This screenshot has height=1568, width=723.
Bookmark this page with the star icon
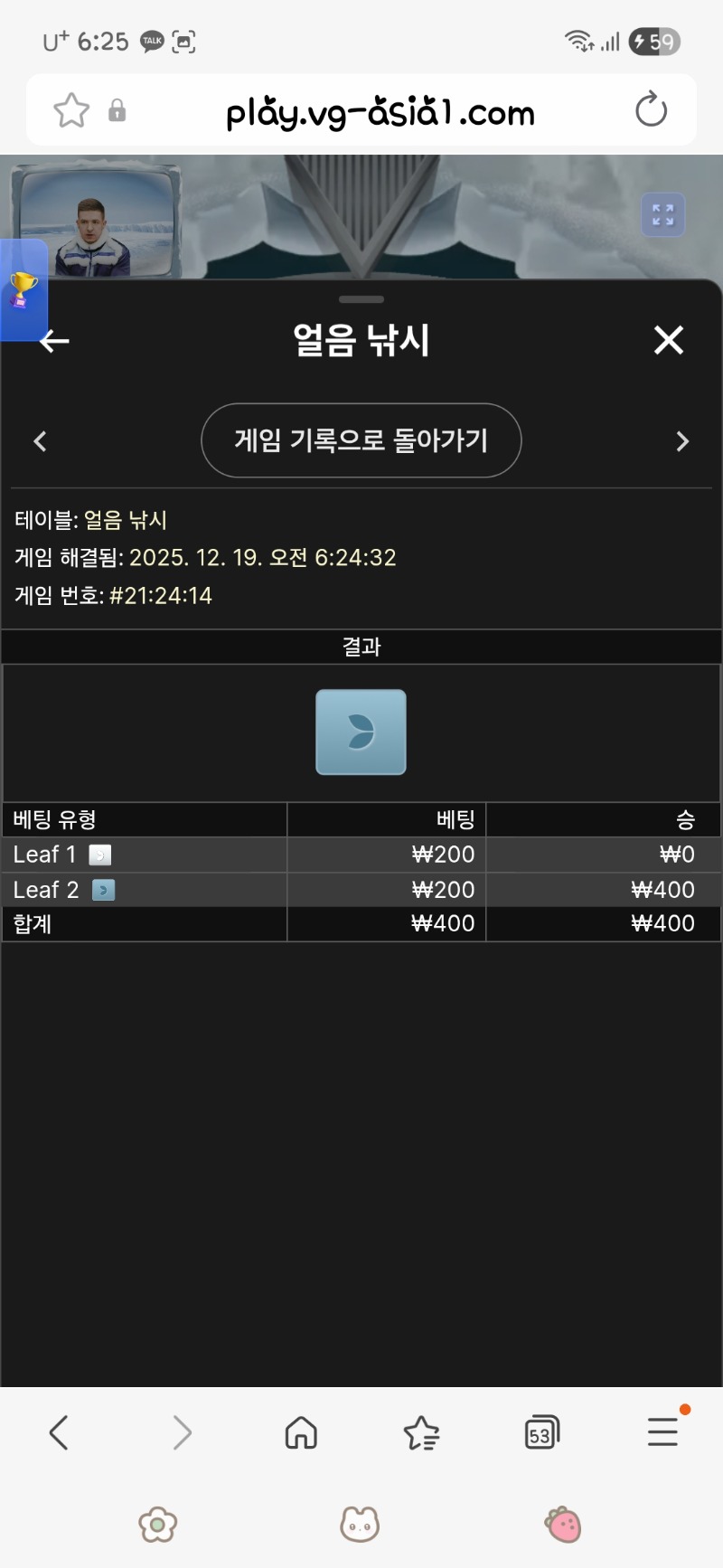(x=71, y=111)
